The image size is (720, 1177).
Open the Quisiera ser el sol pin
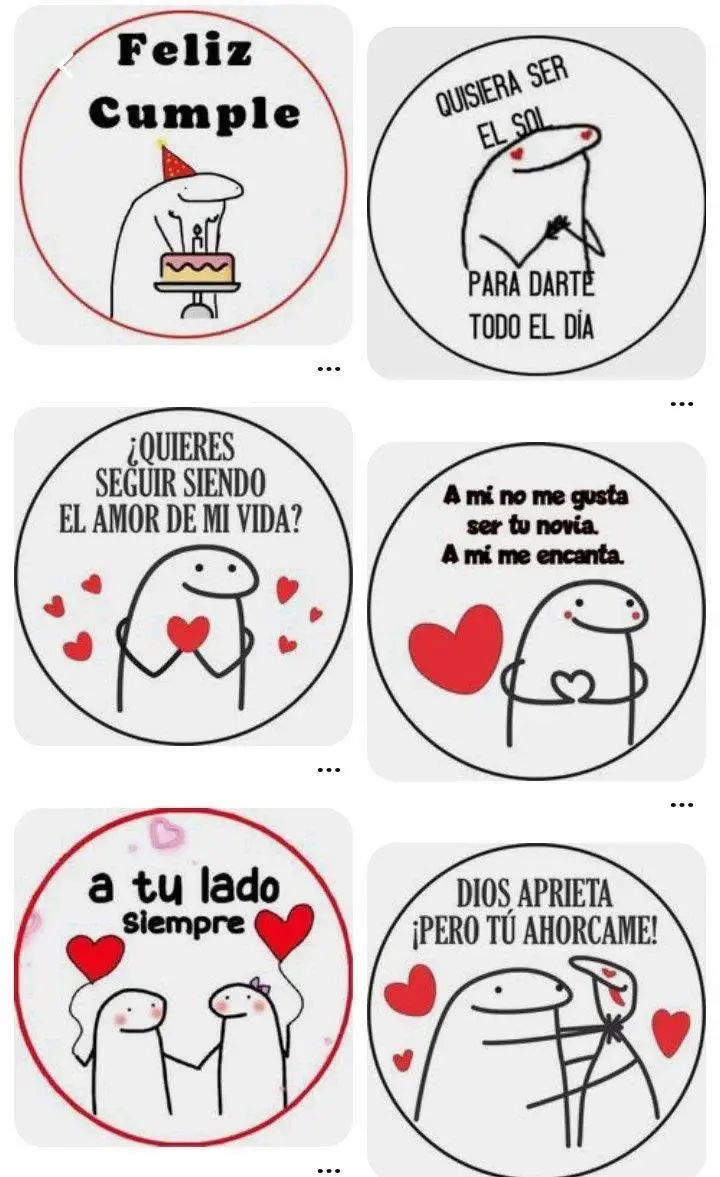pyautogui.click(x=536, y=203)
